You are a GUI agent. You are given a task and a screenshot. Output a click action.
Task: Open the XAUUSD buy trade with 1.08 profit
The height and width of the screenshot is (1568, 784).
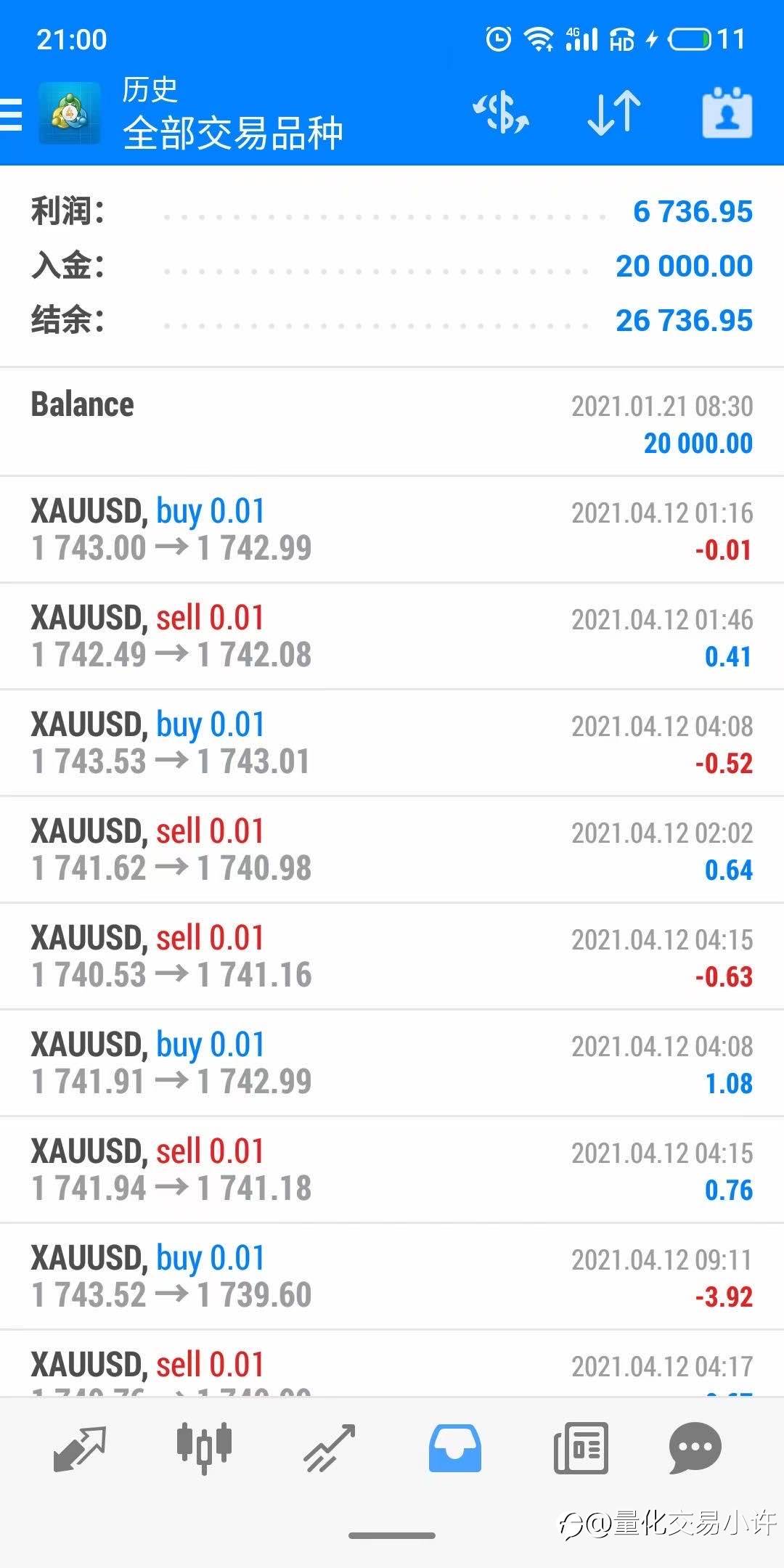click(x=392, y=1063)
